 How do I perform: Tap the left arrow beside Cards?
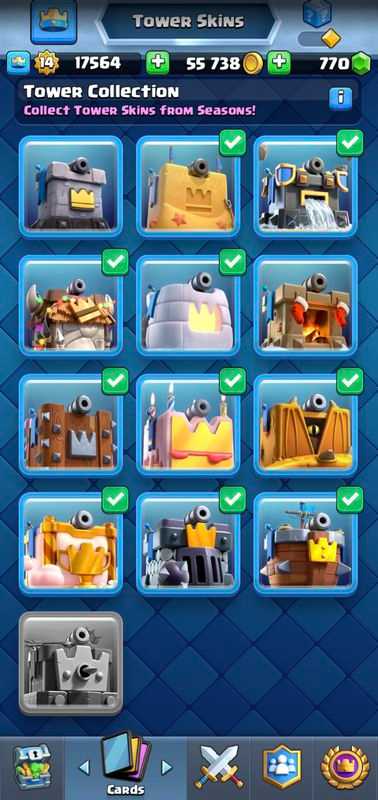[84, 767]
